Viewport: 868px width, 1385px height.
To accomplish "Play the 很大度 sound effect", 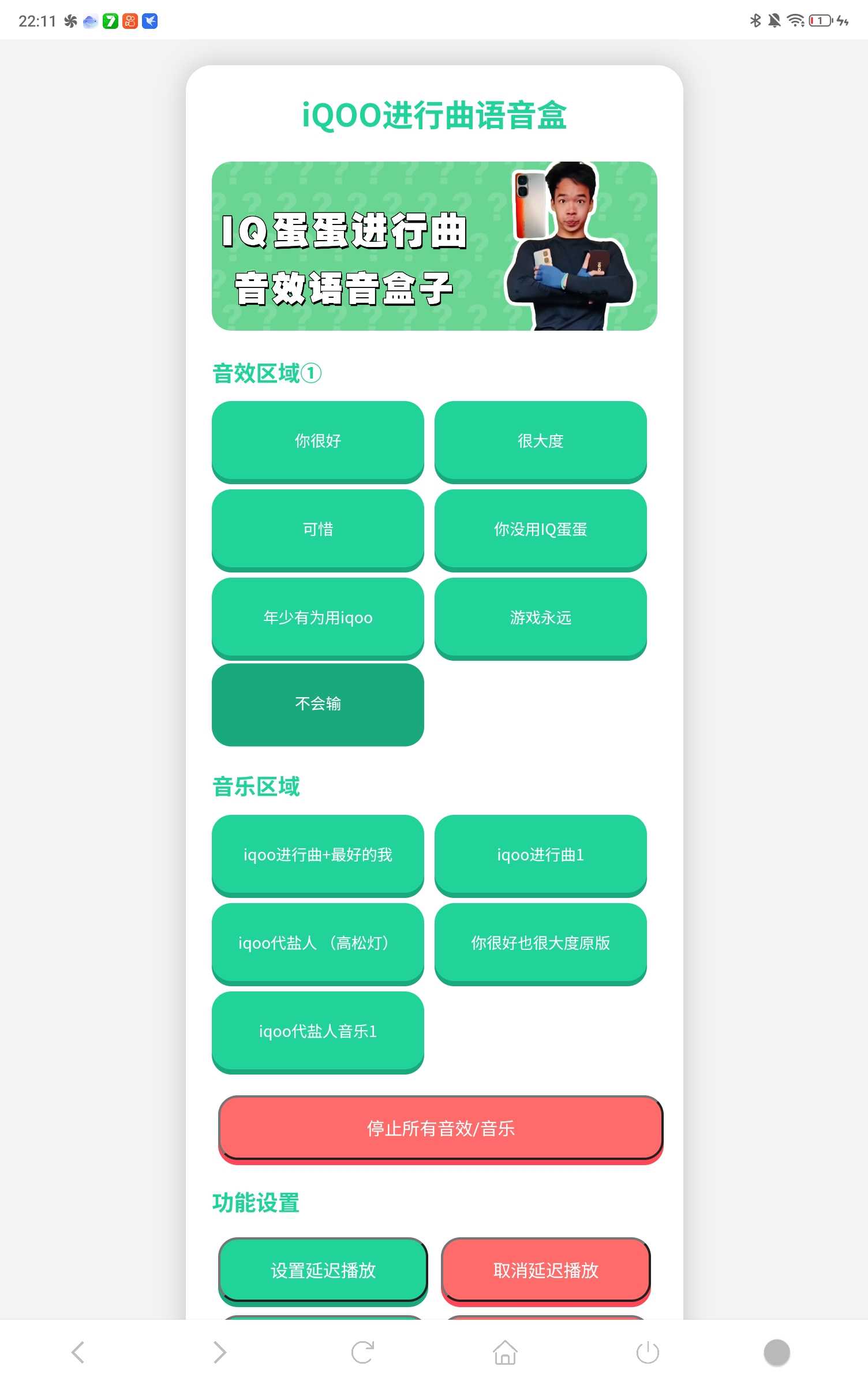I will click(x=540, y=441).
